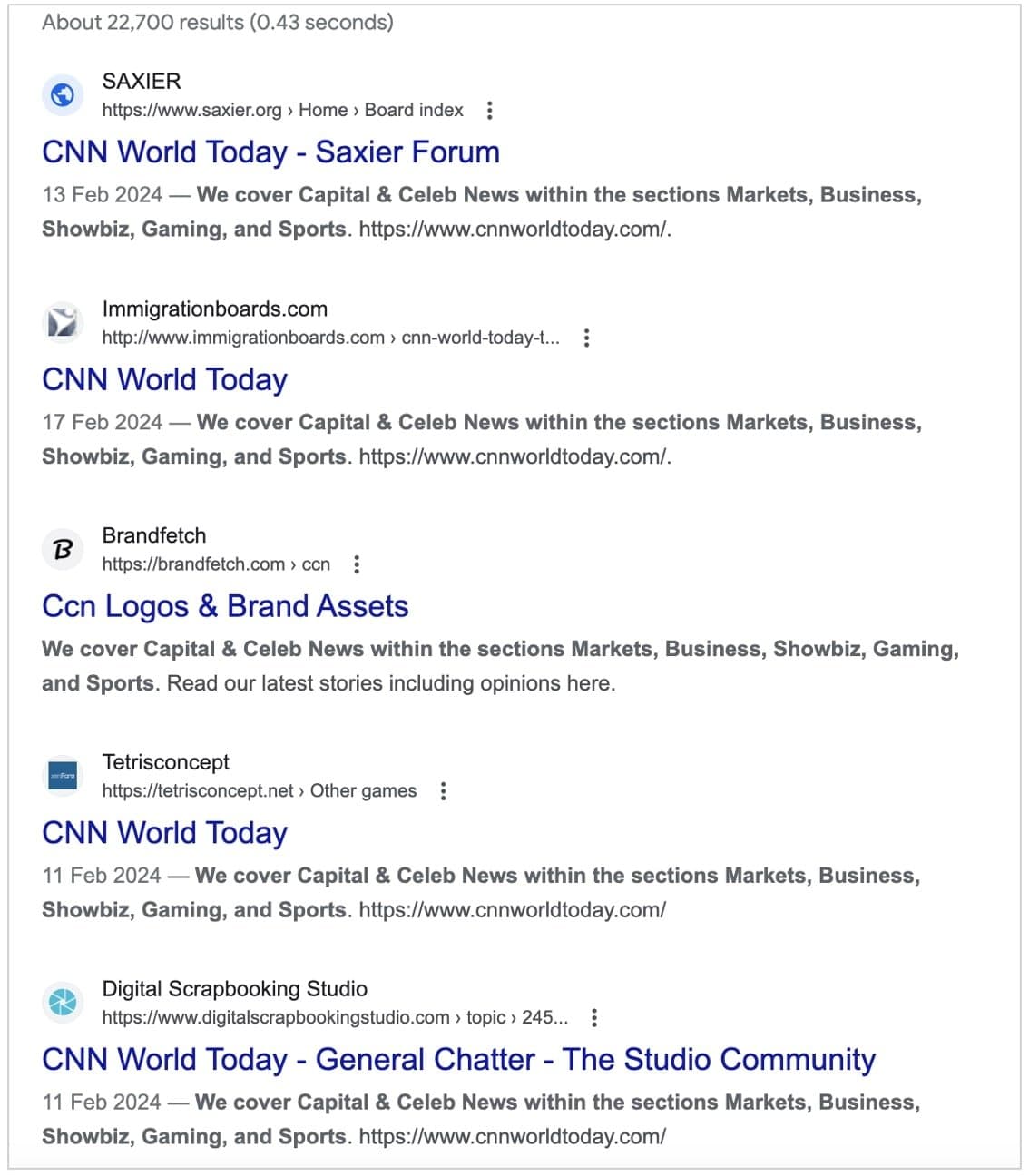Open the overflow menu for Tetrisconcept result
This screenshot has height=1176, width=1029.
444,791
